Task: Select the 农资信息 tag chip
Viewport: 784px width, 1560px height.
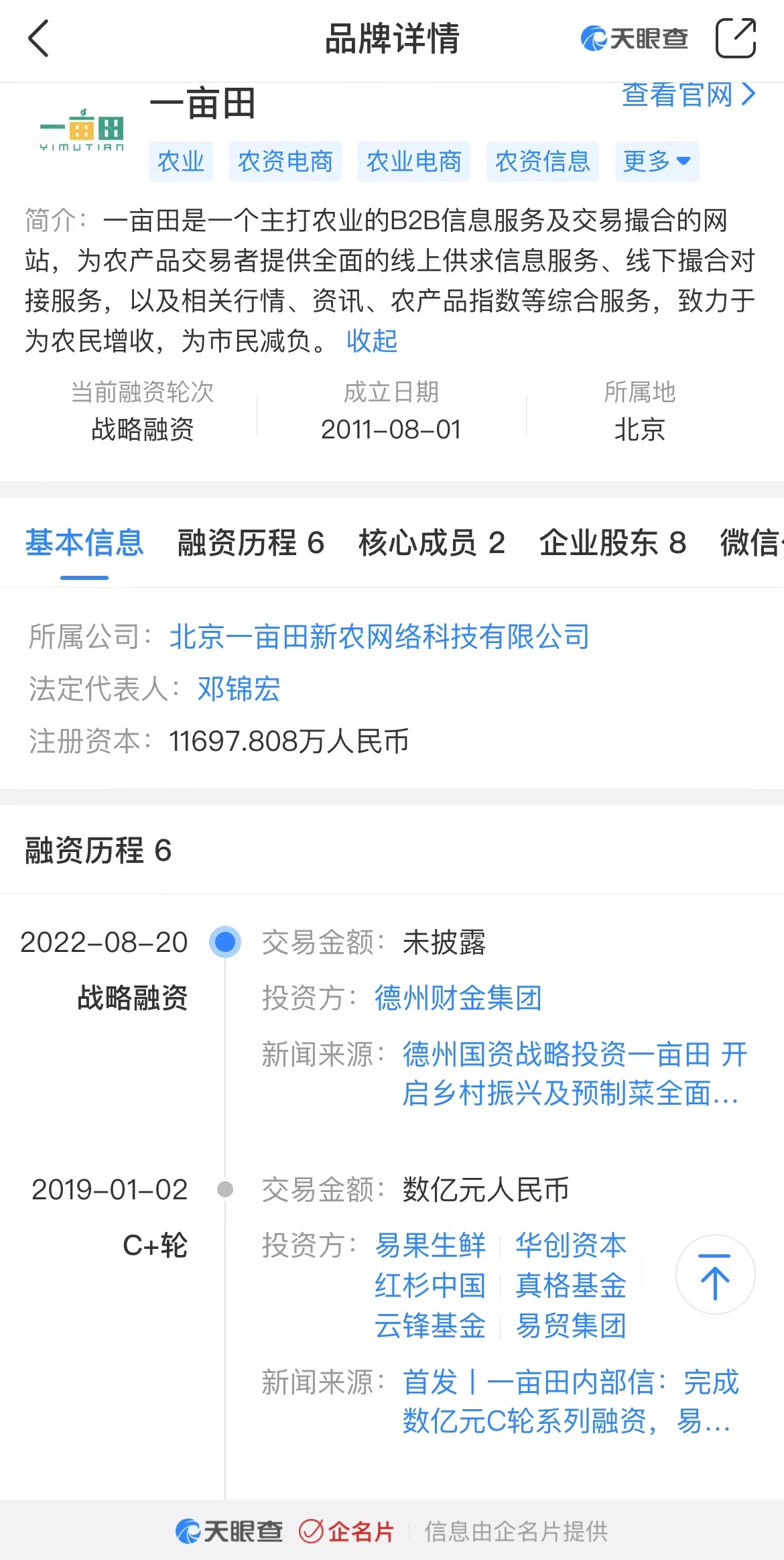Action: 542,162
